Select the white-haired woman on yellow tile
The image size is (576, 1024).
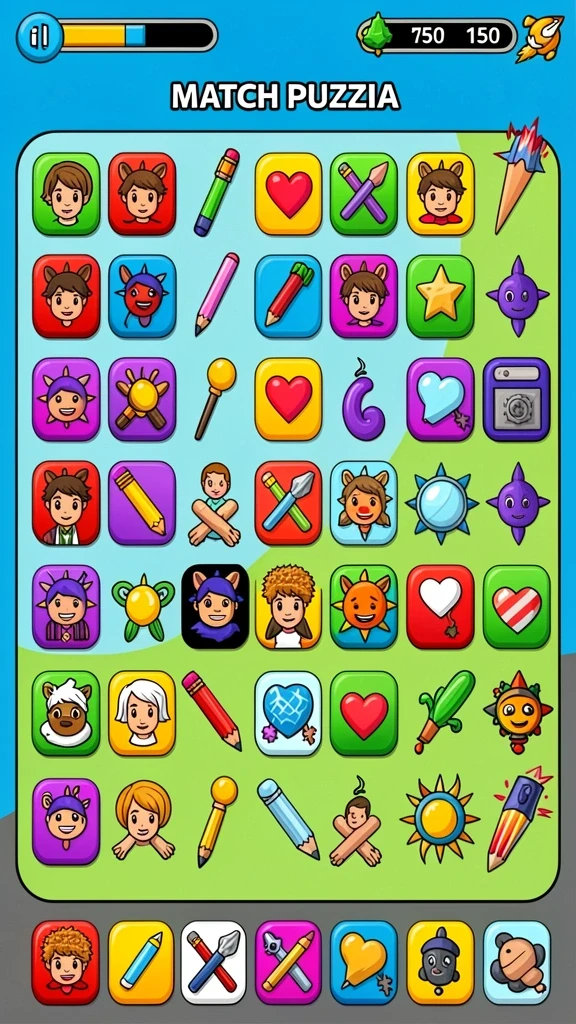(x=142, y=713)
